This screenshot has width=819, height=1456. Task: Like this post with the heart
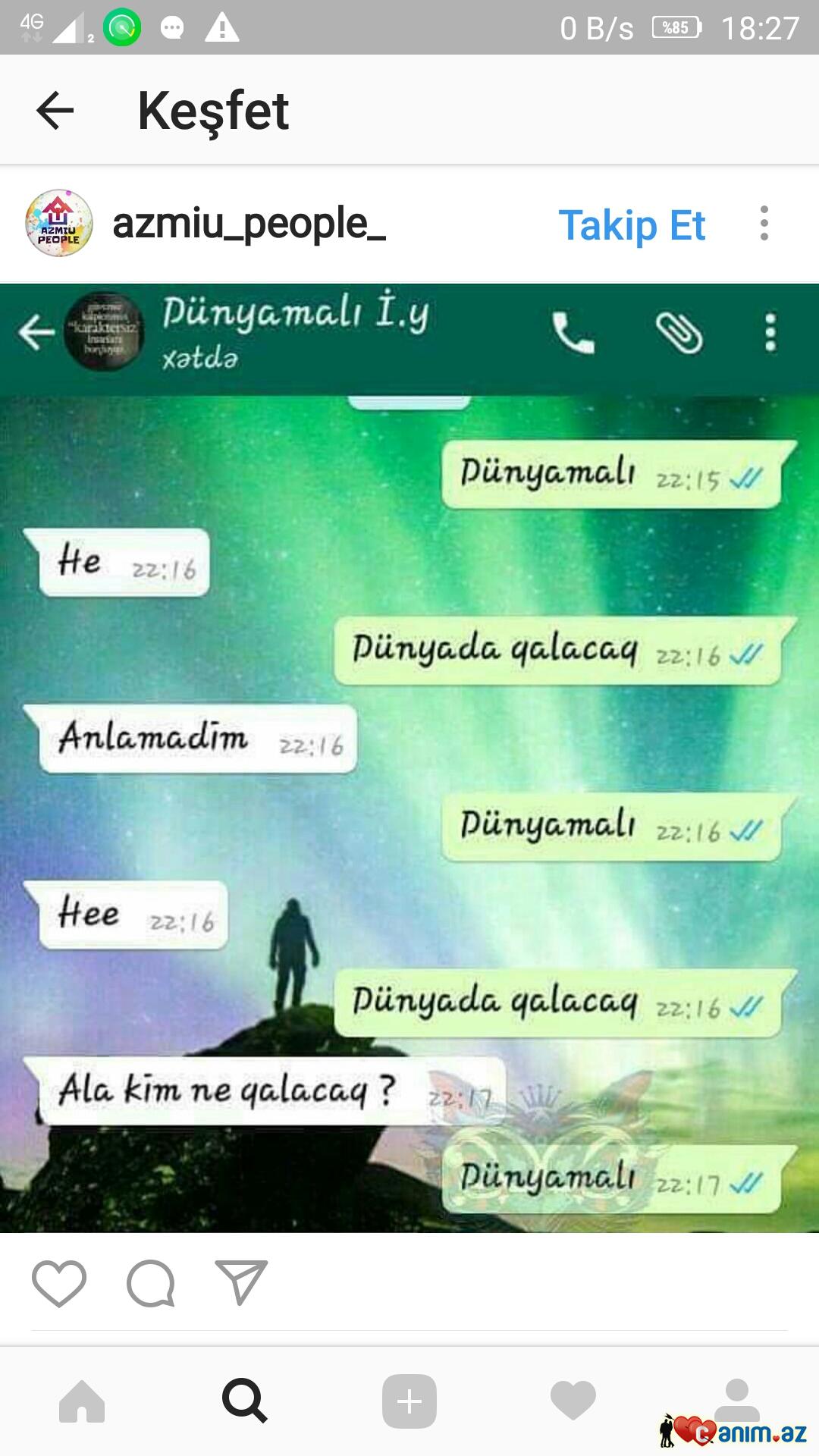point(59,1283)
